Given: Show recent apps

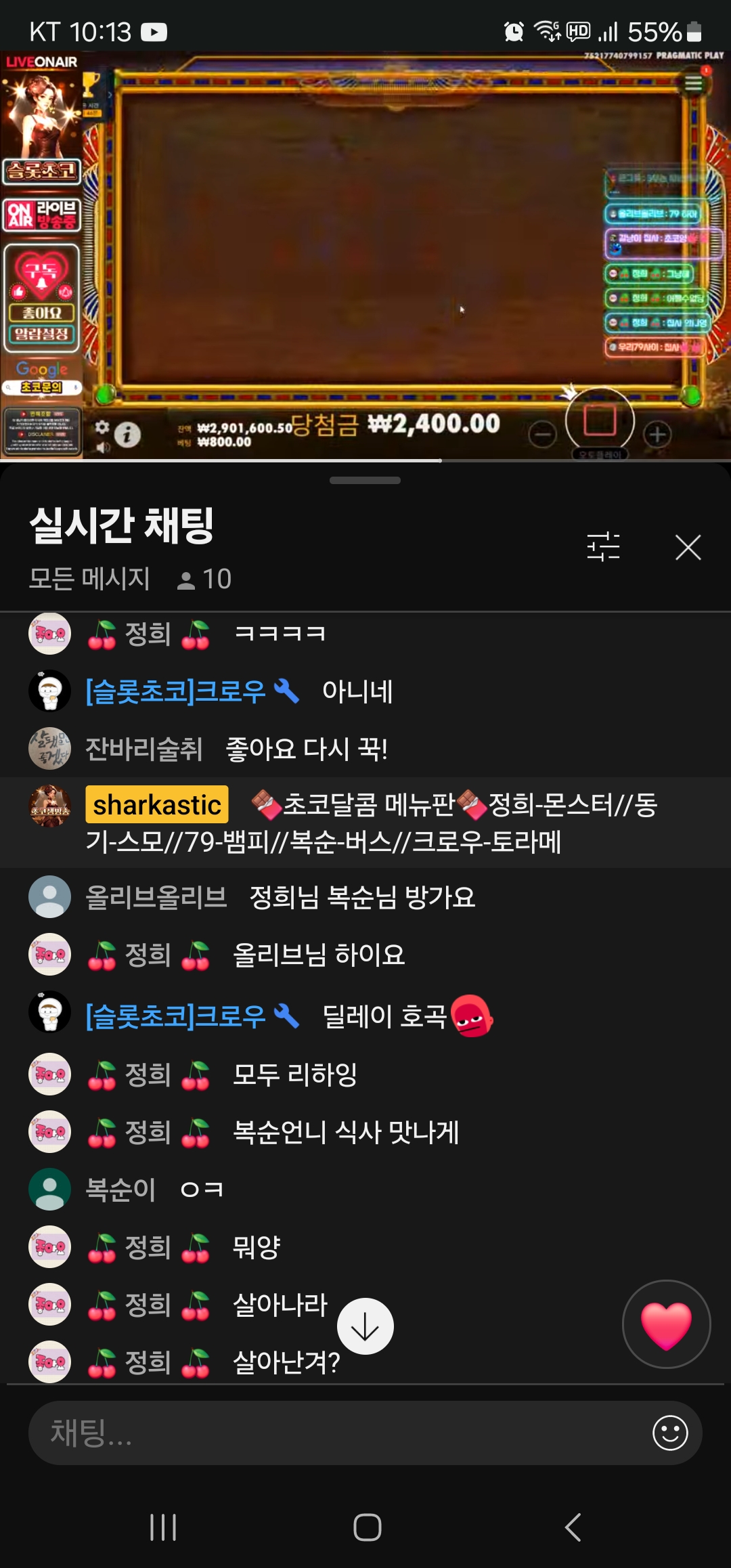Looking at the screenshot, I should [x=162, y=1527].
